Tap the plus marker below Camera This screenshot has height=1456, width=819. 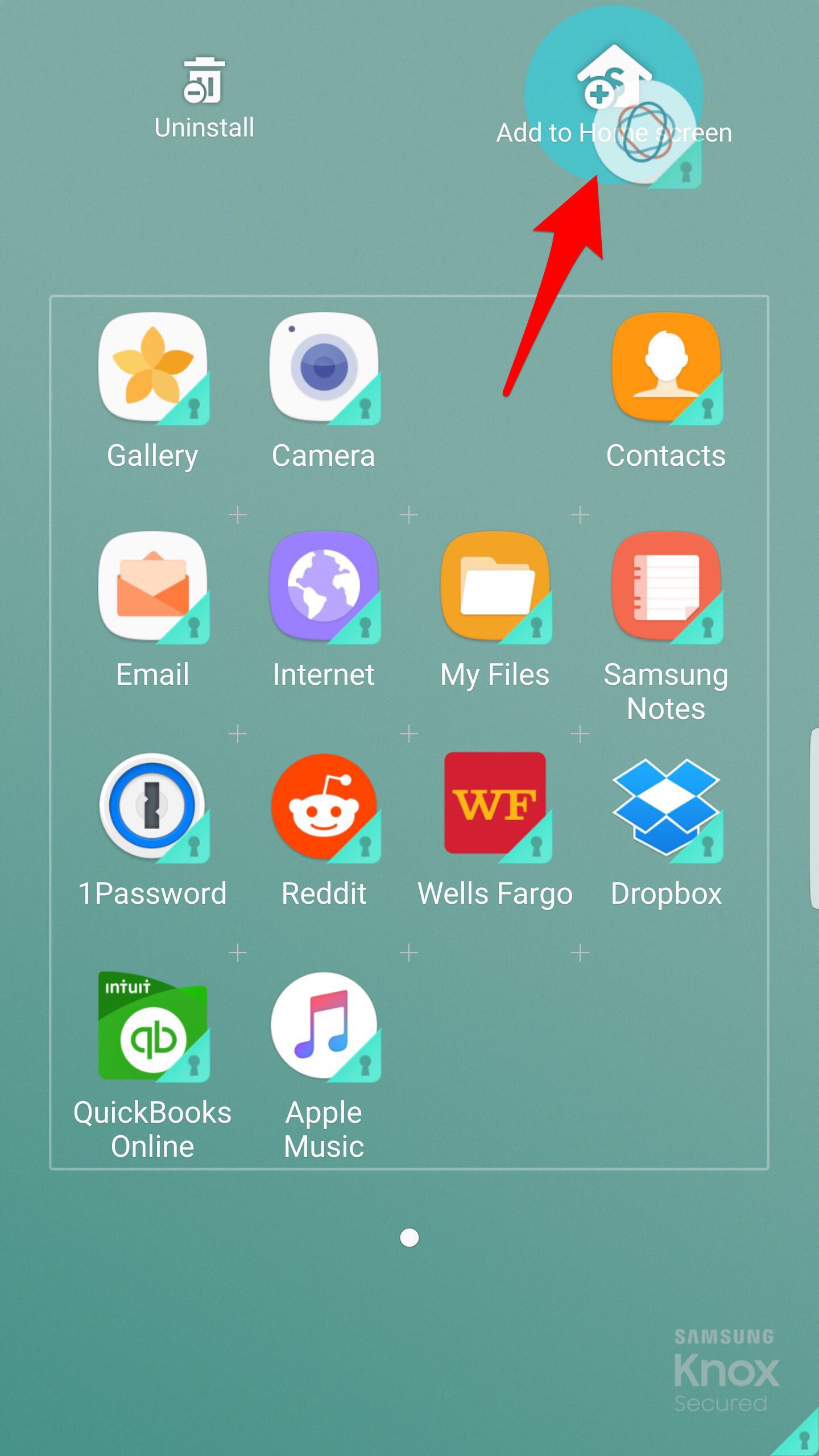coord(408,515)
